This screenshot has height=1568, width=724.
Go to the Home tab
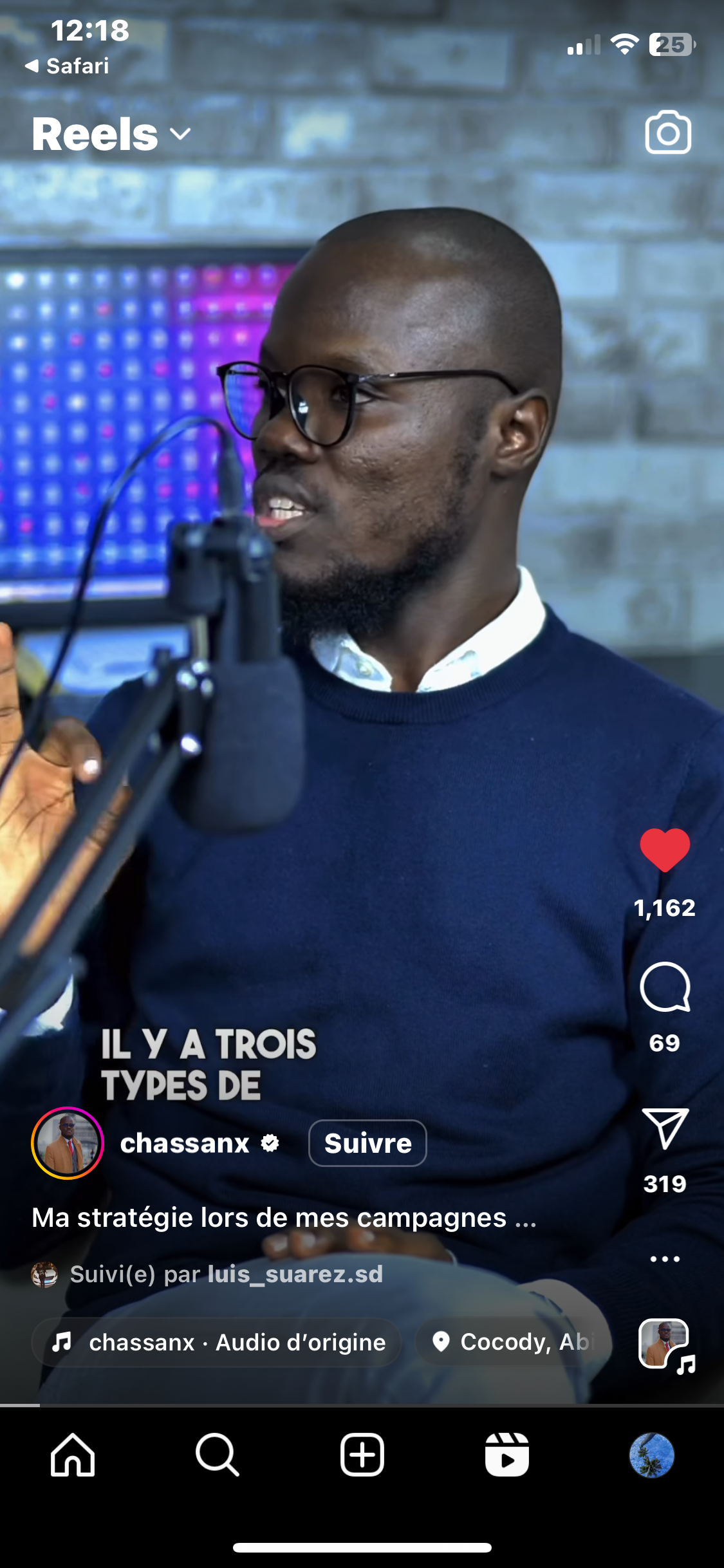pos(73,1455)
